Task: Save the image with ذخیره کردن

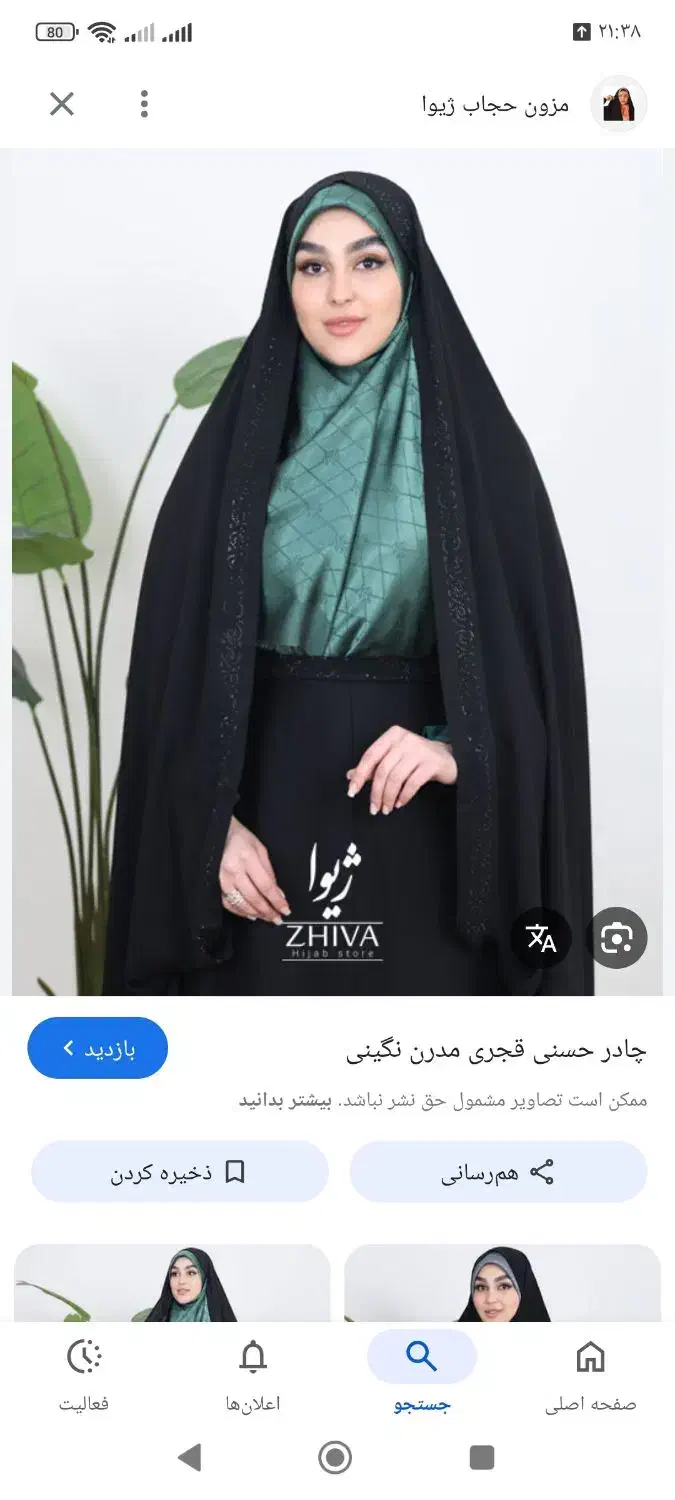Action: pyautogui.click(x=180, y=1172)
